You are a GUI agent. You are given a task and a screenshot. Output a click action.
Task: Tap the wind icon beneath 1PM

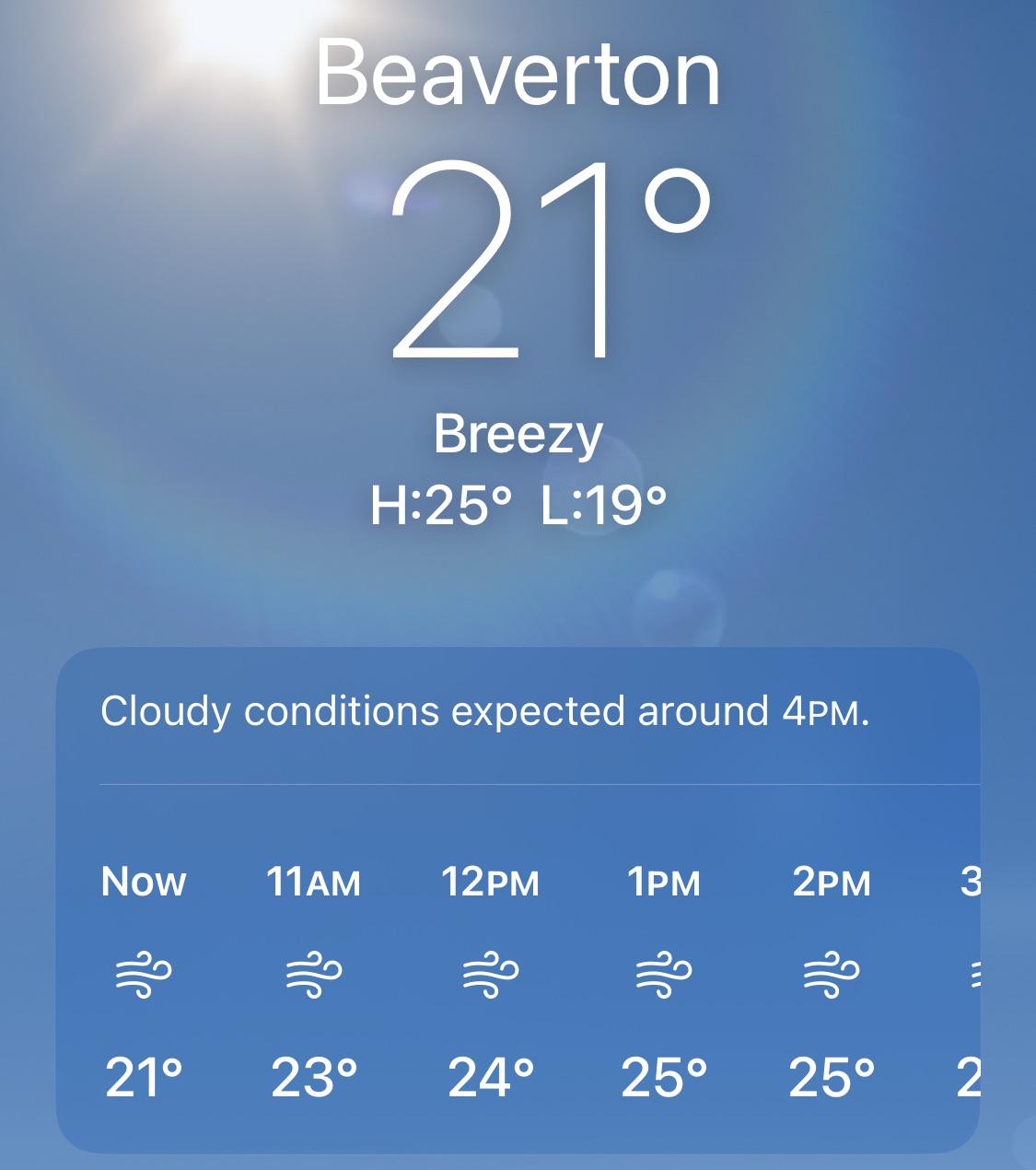[x=661, y=976]
